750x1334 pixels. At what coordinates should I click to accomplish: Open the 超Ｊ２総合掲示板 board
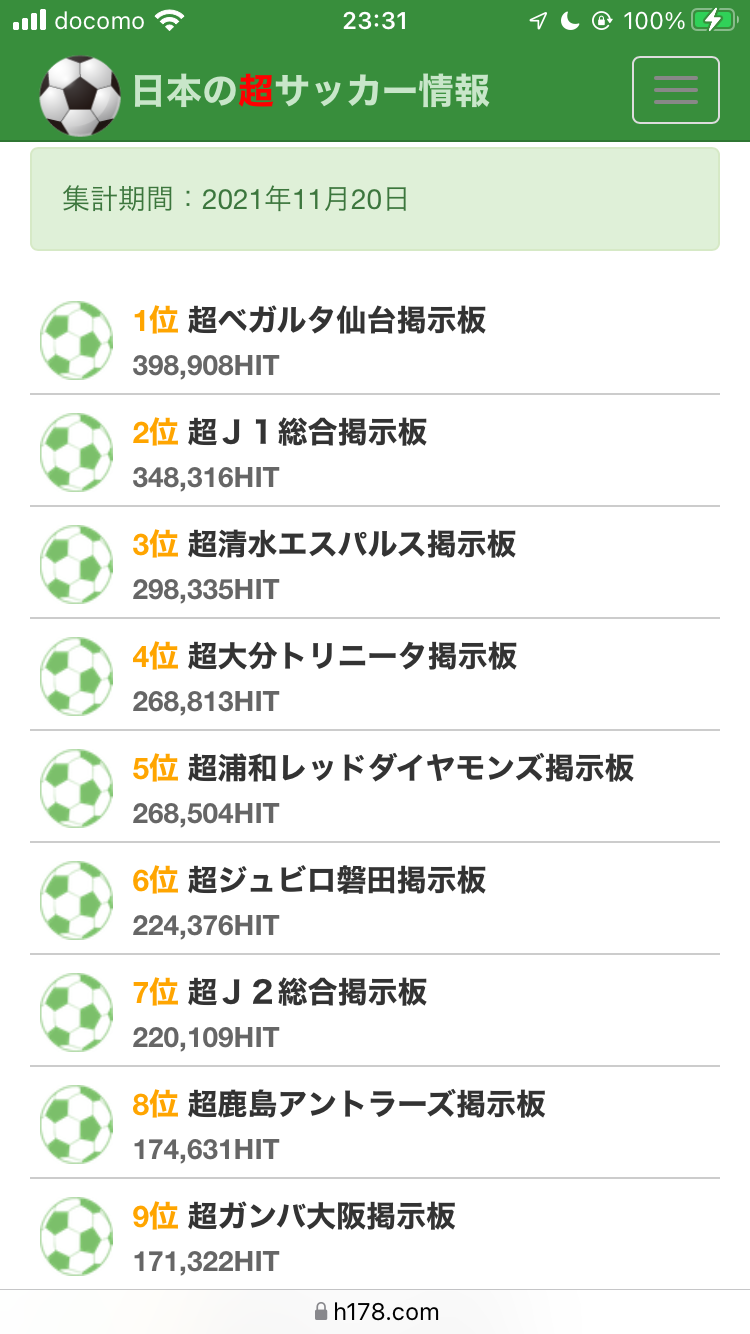[306, 993]
